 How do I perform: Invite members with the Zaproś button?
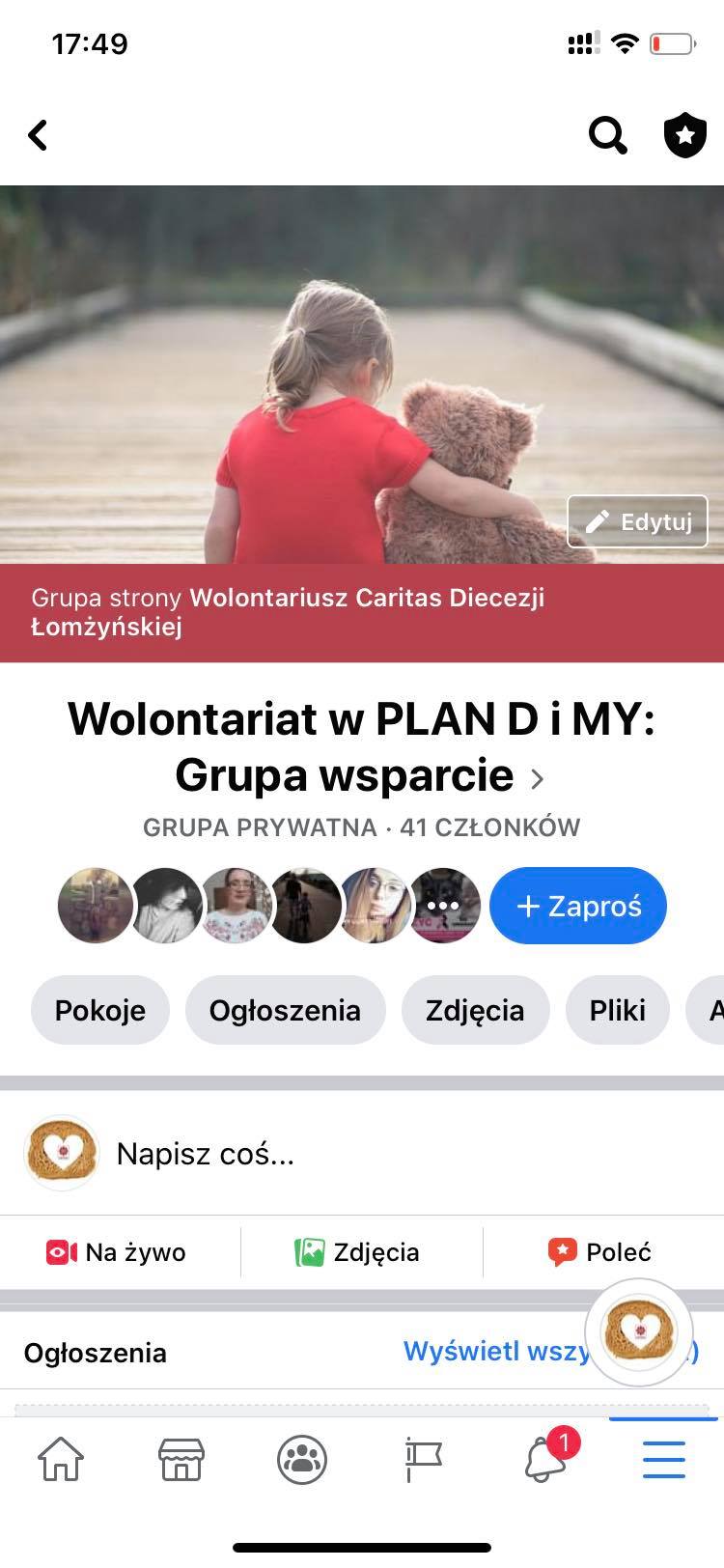pyautogui.click(x=577, y=906)
